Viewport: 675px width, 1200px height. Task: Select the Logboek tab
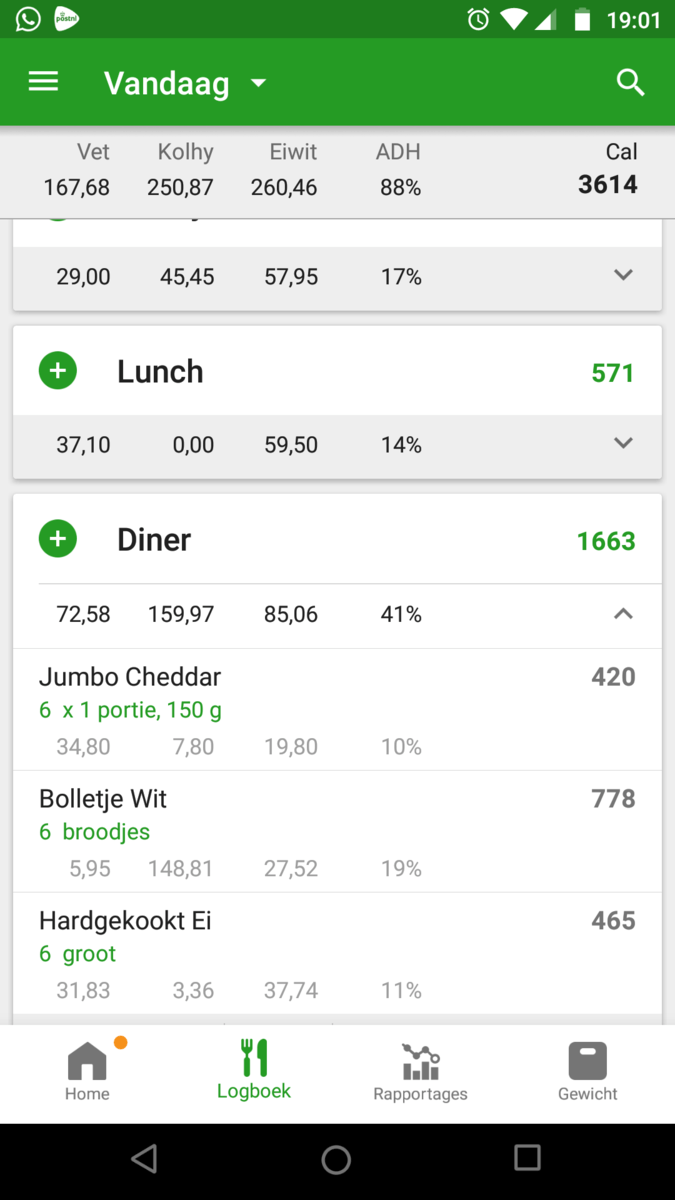coord(254,1072)
